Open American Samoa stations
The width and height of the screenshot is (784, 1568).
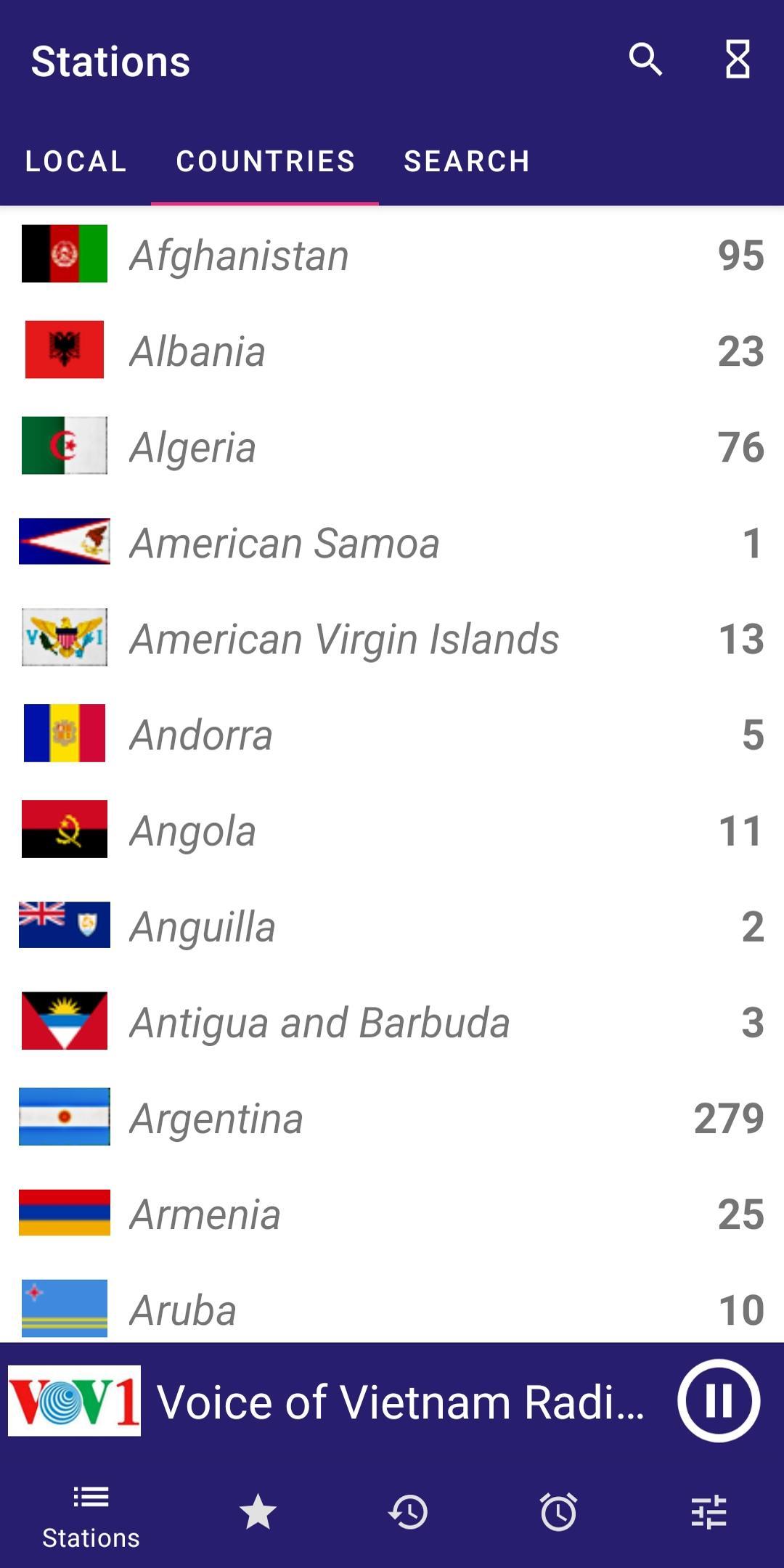[x=392, y=542]
